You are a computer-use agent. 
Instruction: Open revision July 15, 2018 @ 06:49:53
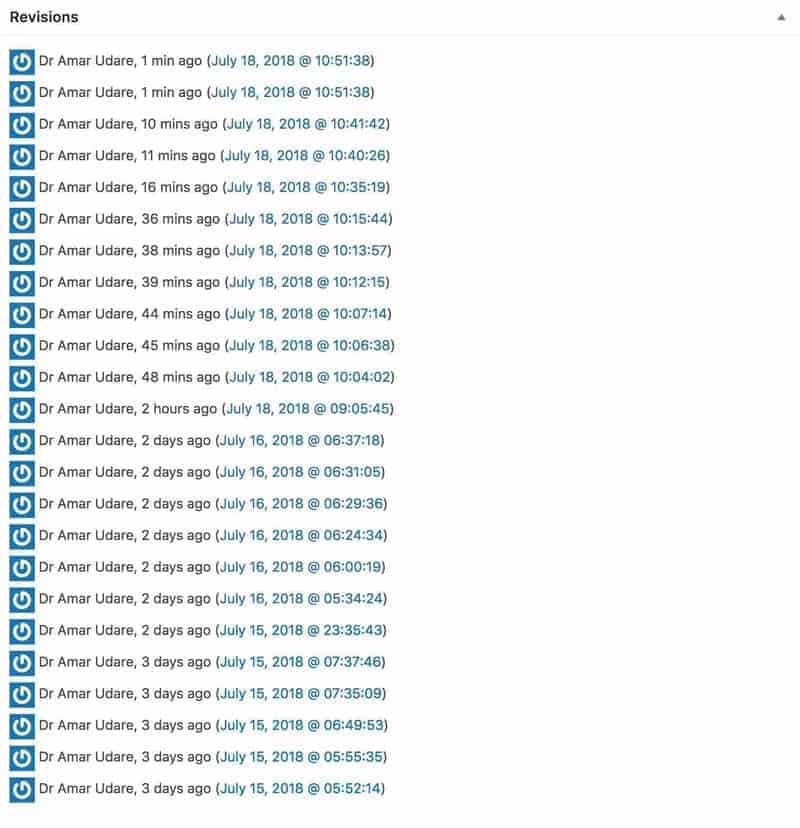click(x=301, y=725)
